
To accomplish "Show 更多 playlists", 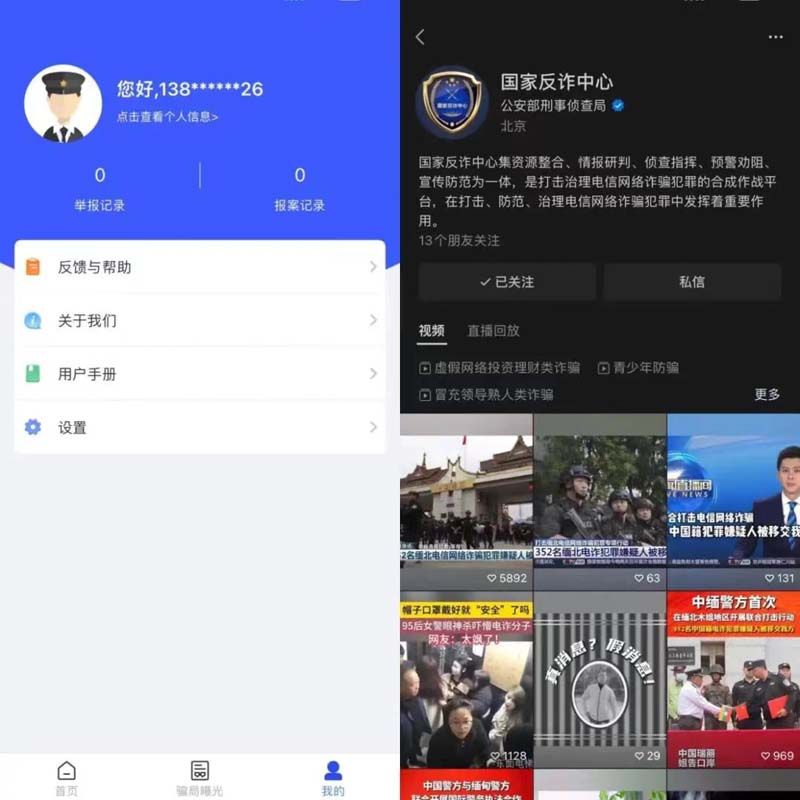I will coord(767,395).
